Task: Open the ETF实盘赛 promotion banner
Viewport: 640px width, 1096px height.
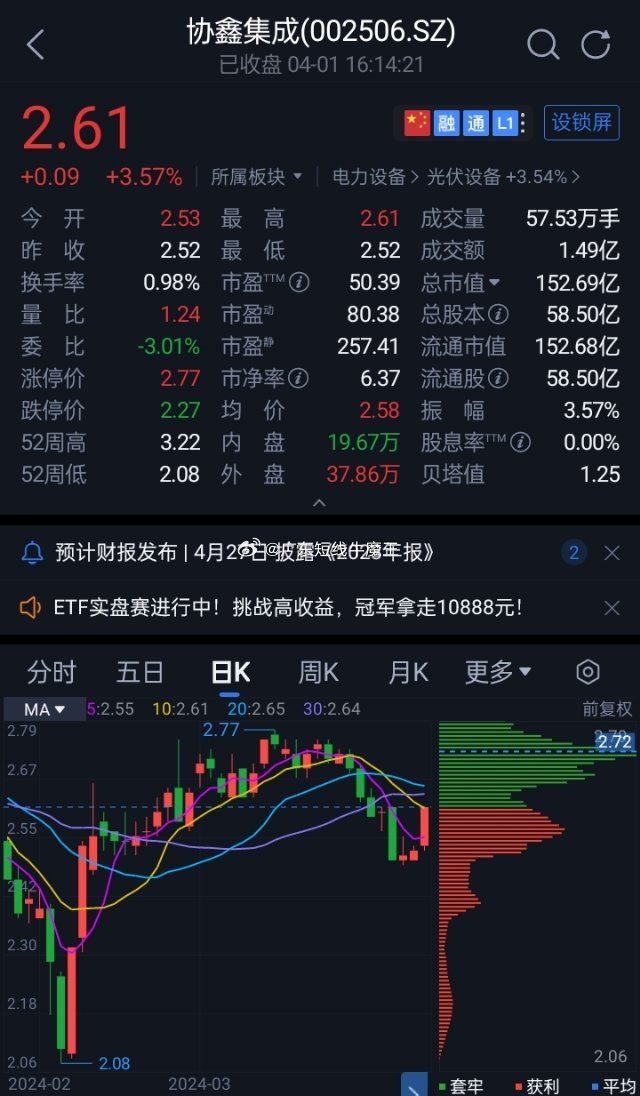Action: (x=288, y=607)
